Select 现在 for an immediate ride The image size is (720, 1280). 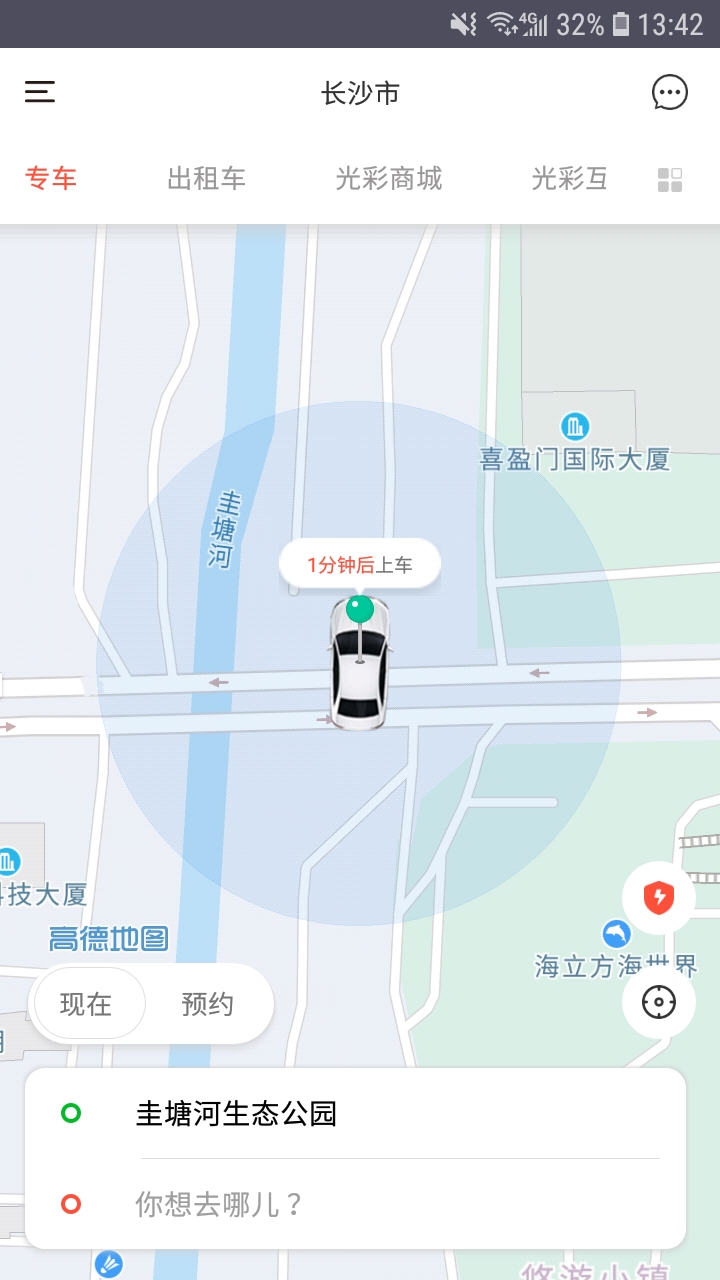tap(87, 1004)
